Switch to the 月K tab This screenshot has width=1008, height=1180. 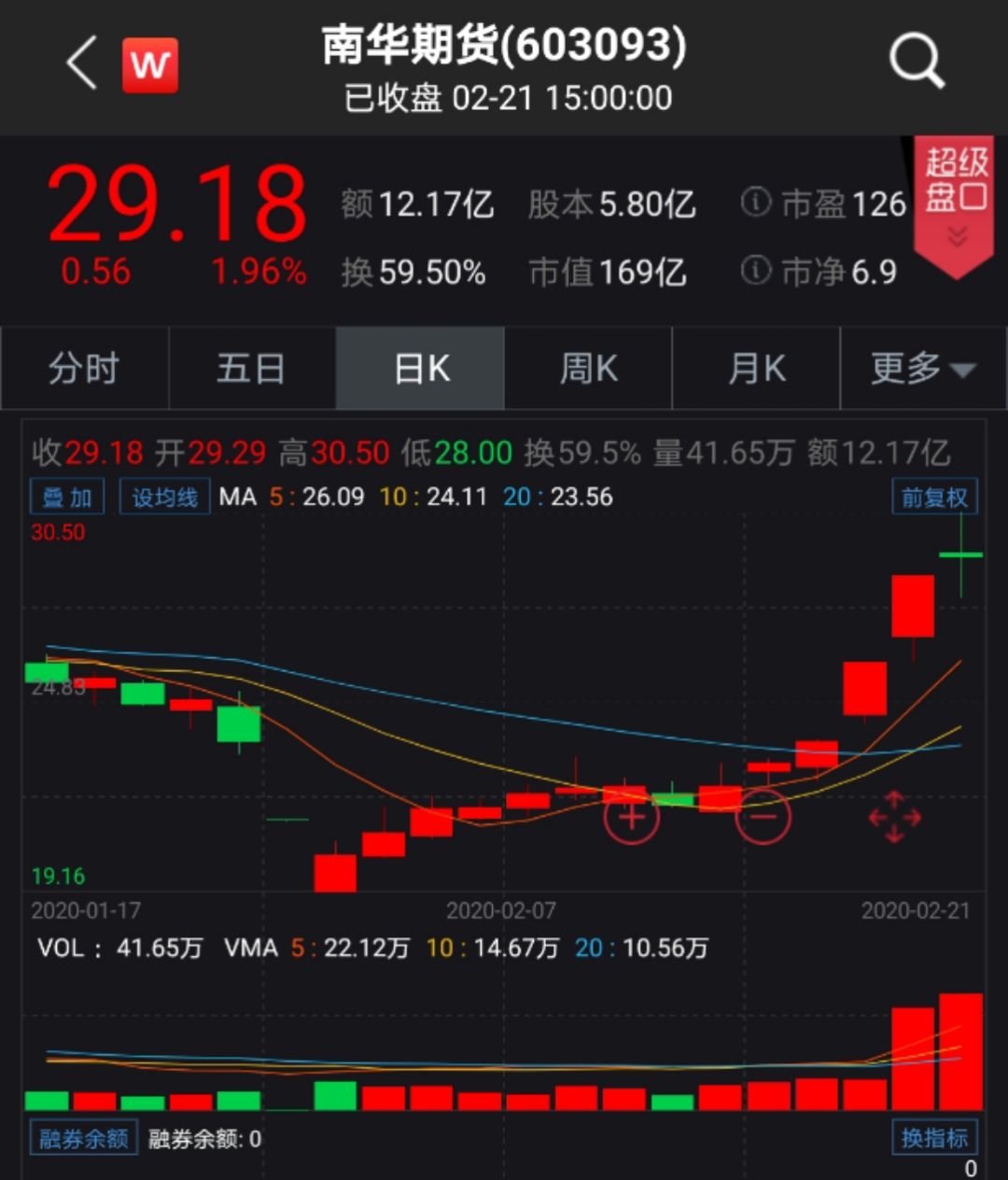pyautogui.click(x=756, y=369)
